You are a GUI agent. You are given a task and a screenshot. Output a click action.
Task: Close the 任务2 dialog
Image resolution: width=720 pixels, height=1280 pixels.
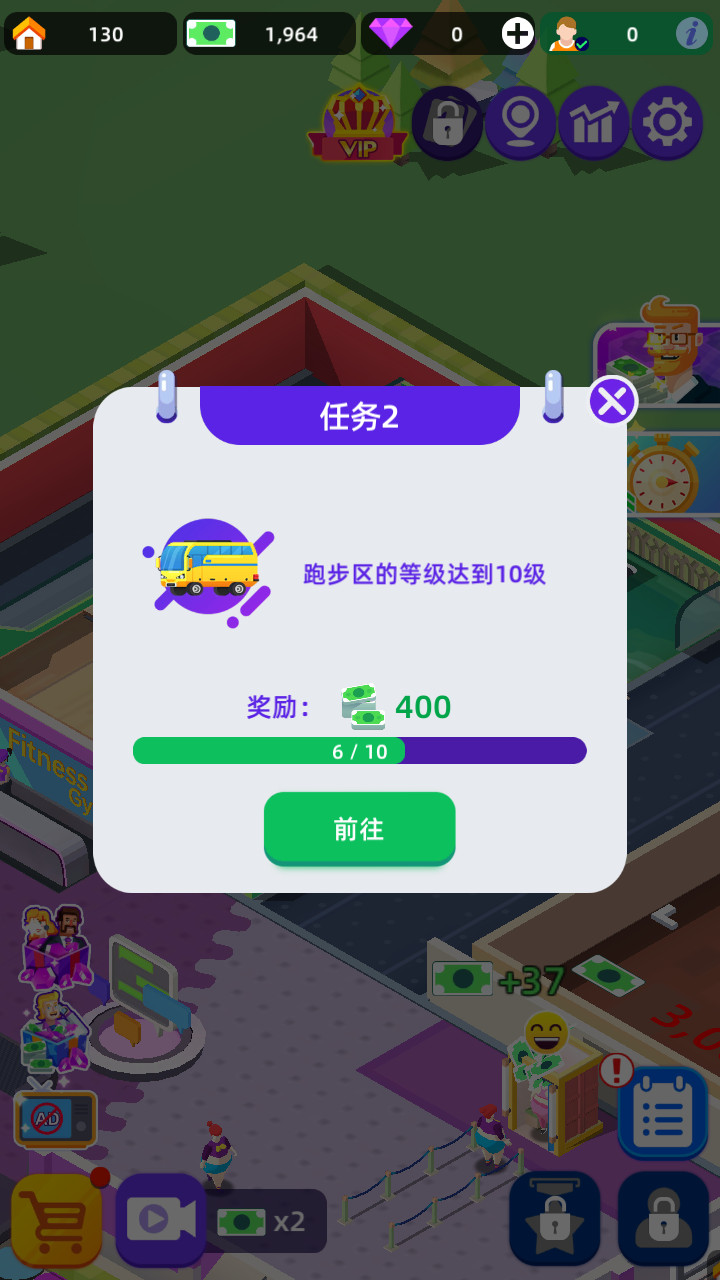(x=612, y=402)
